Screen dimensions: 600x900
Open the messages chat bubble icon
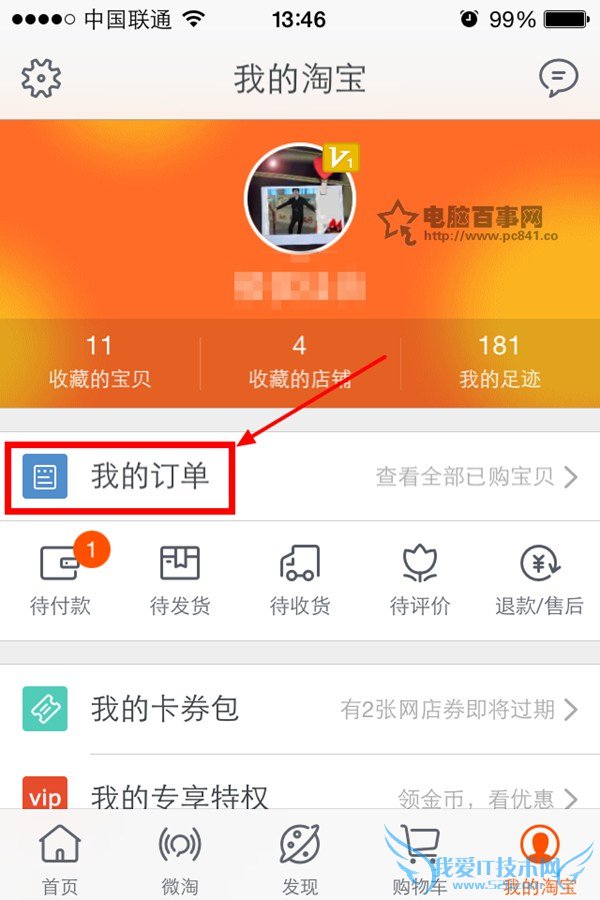[558, 77]
